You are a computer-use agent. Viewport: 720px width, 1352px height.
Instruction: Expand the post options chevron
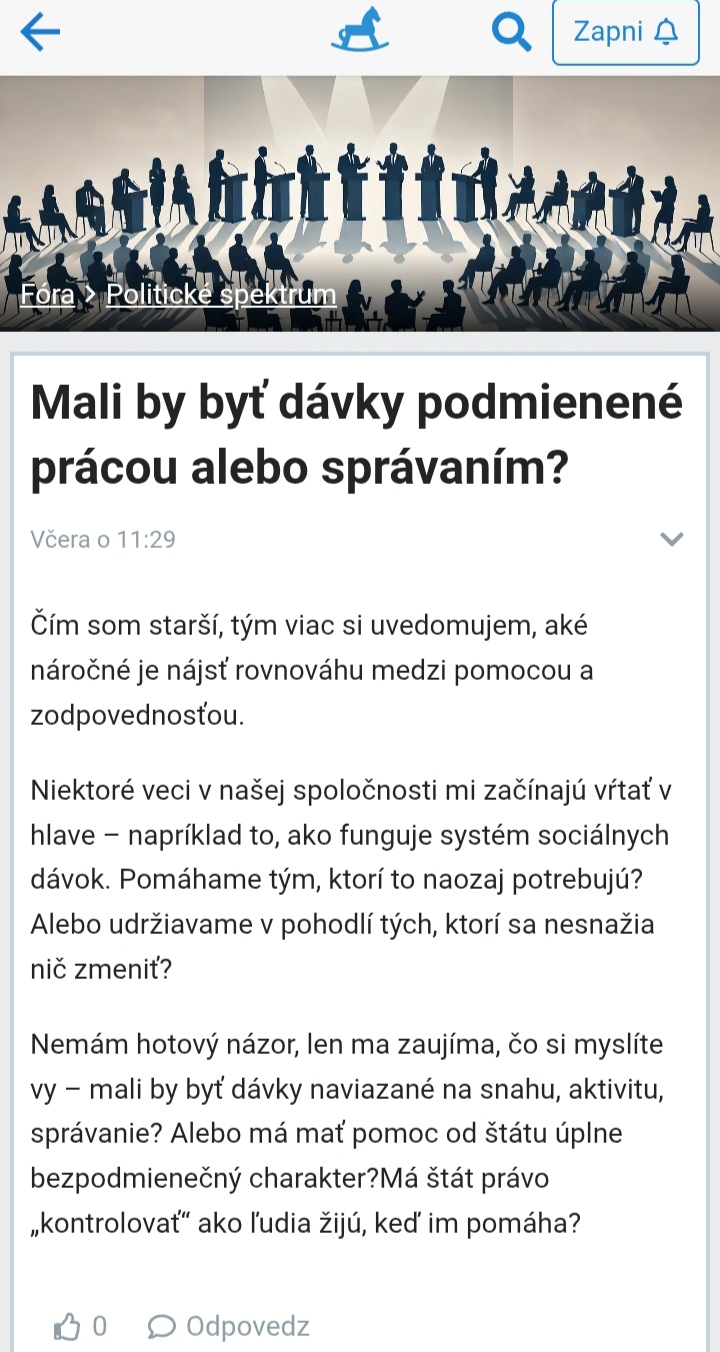(672, 540)
